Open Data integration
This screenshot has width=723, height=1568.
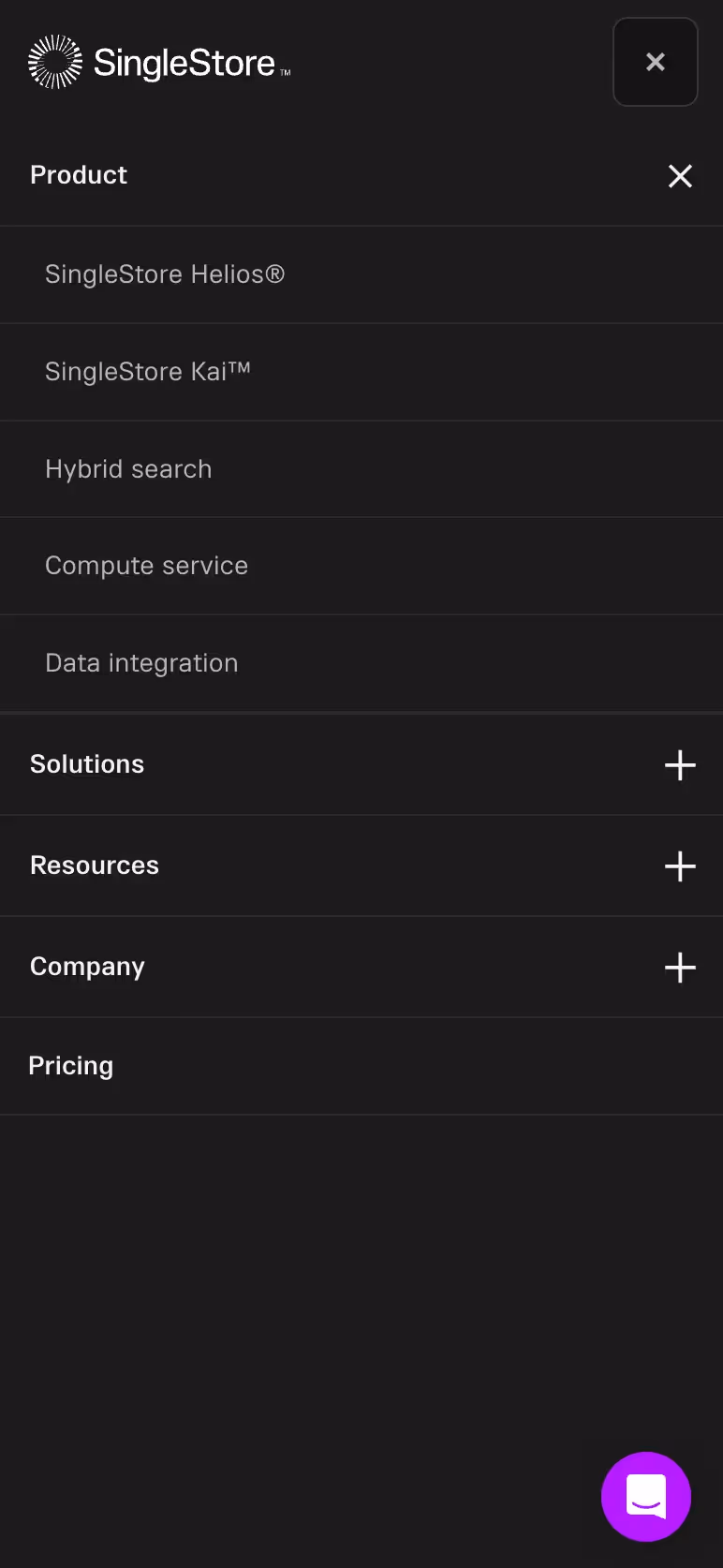tap(361, 663)
